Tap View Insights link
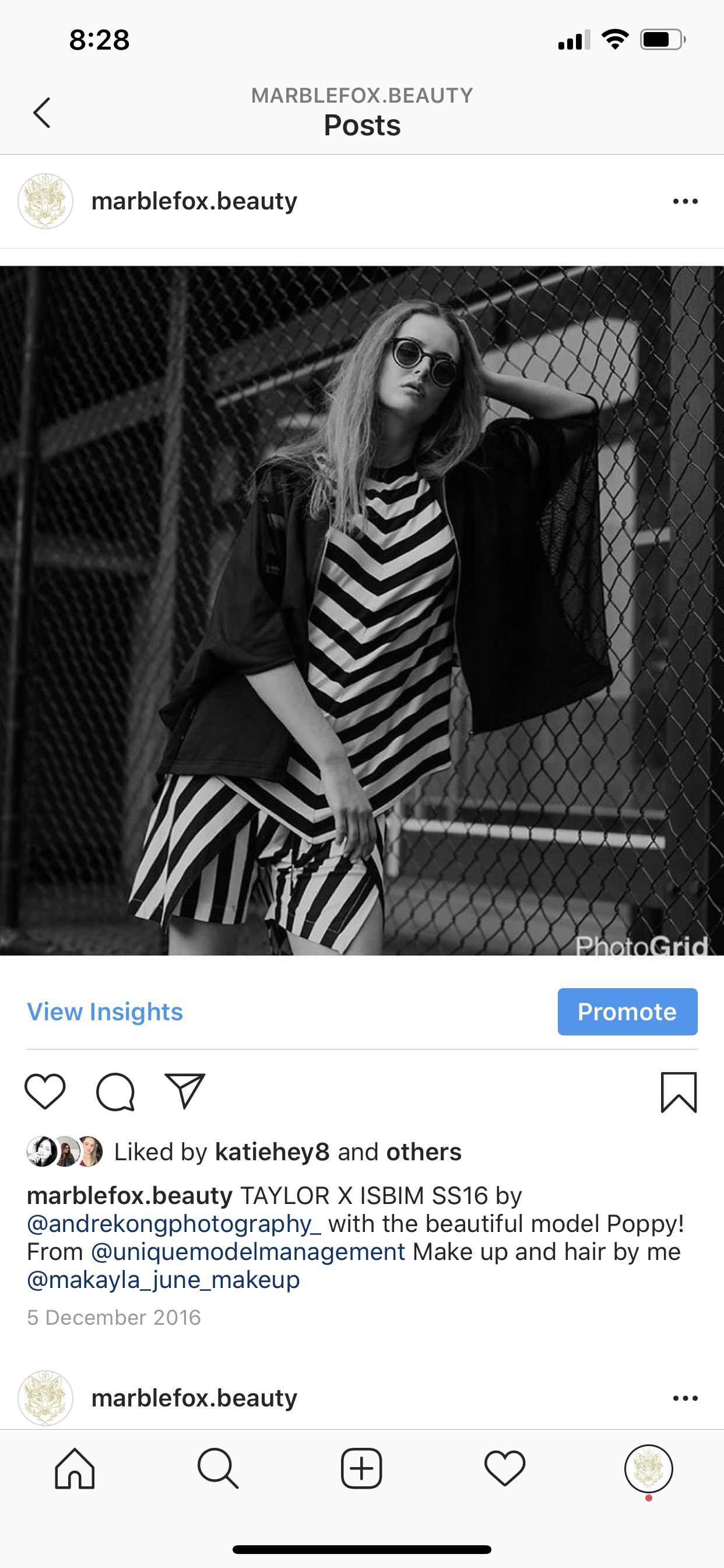This screenshot has height=1568, width=724. point(105,1012)
